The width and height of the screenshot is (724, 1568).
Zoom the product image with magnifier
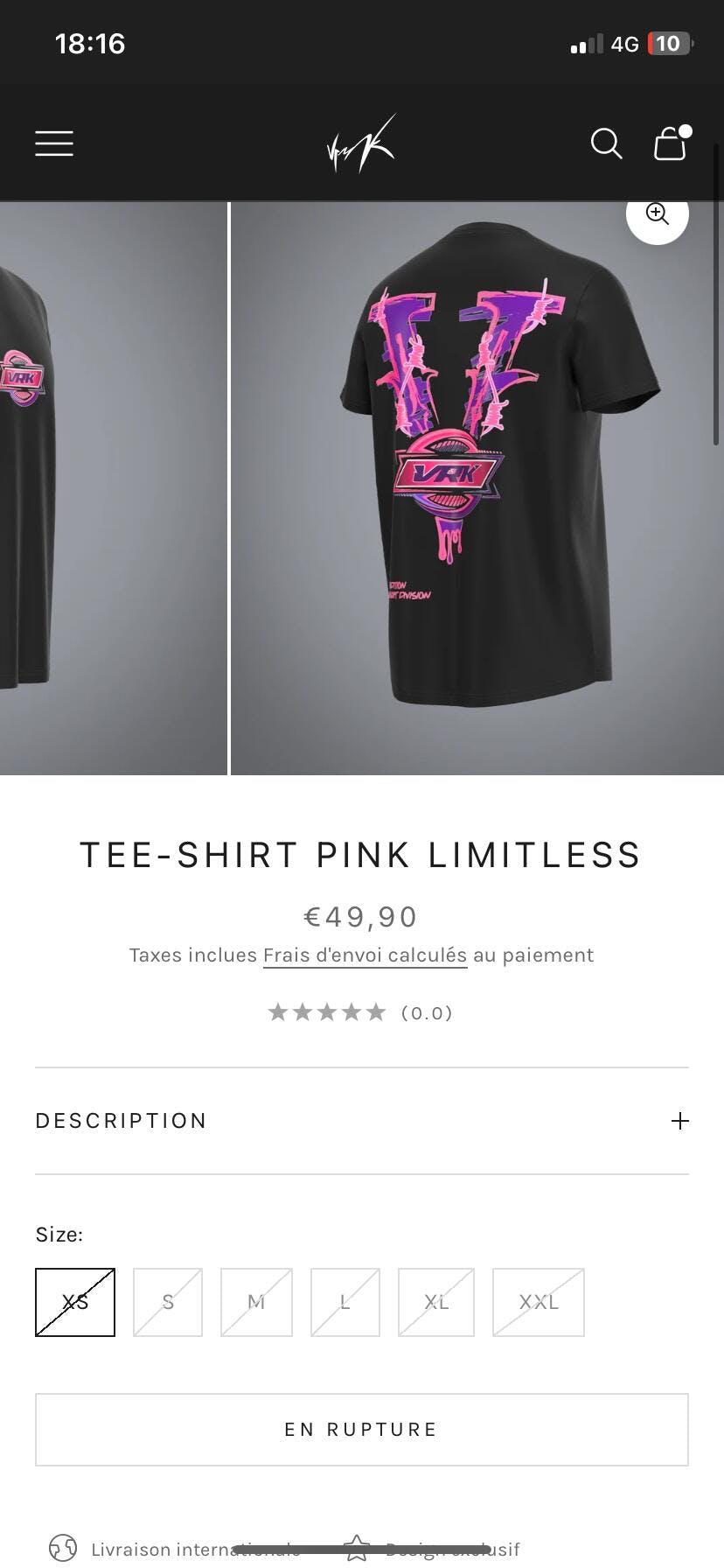click(657, 214)
